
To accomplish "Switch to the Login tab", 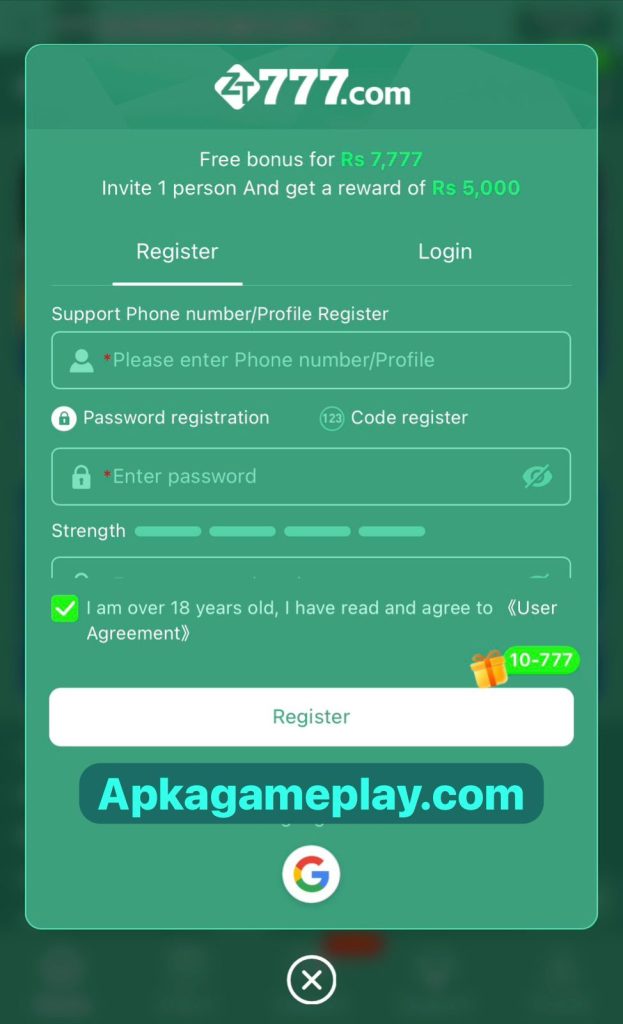I will [x=444, y=252].
